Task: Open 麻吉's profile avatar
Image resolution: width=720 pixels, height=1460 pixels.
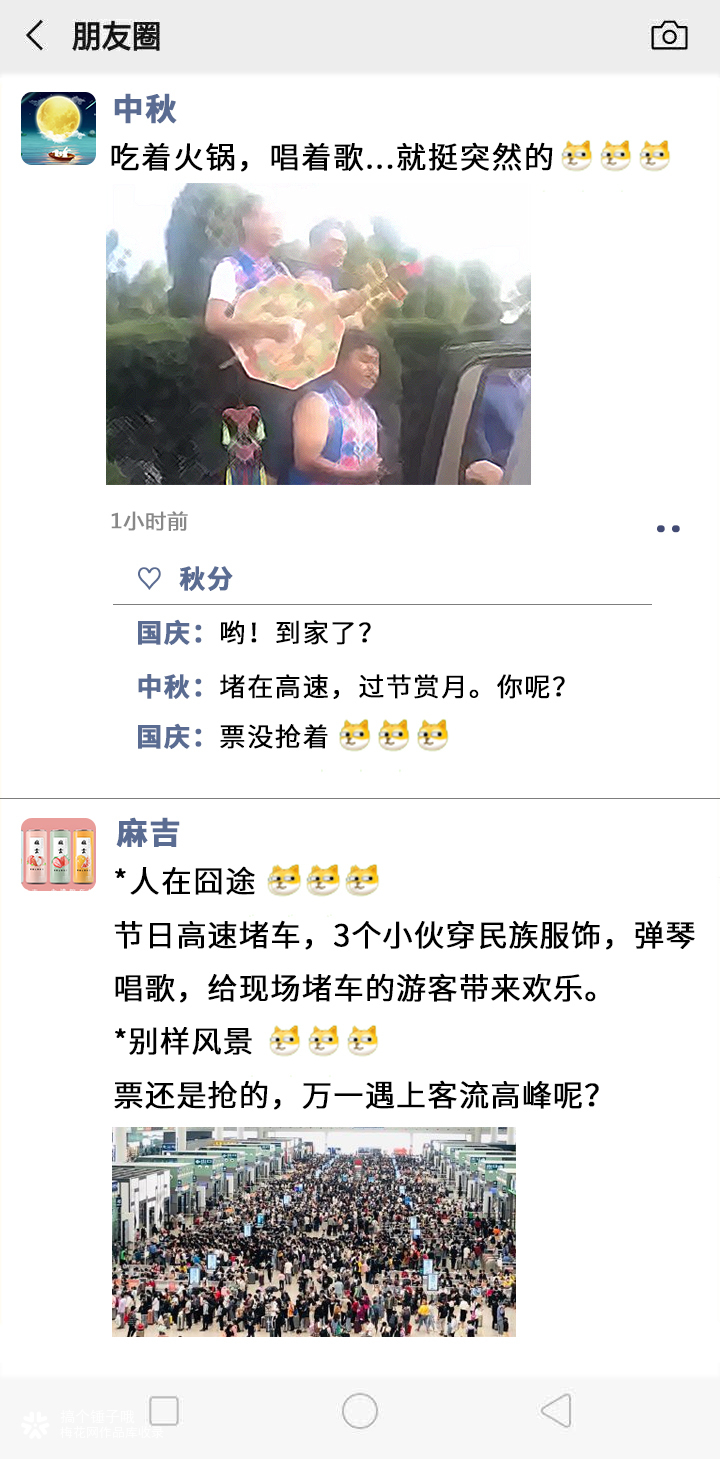Action: (58, 854)
